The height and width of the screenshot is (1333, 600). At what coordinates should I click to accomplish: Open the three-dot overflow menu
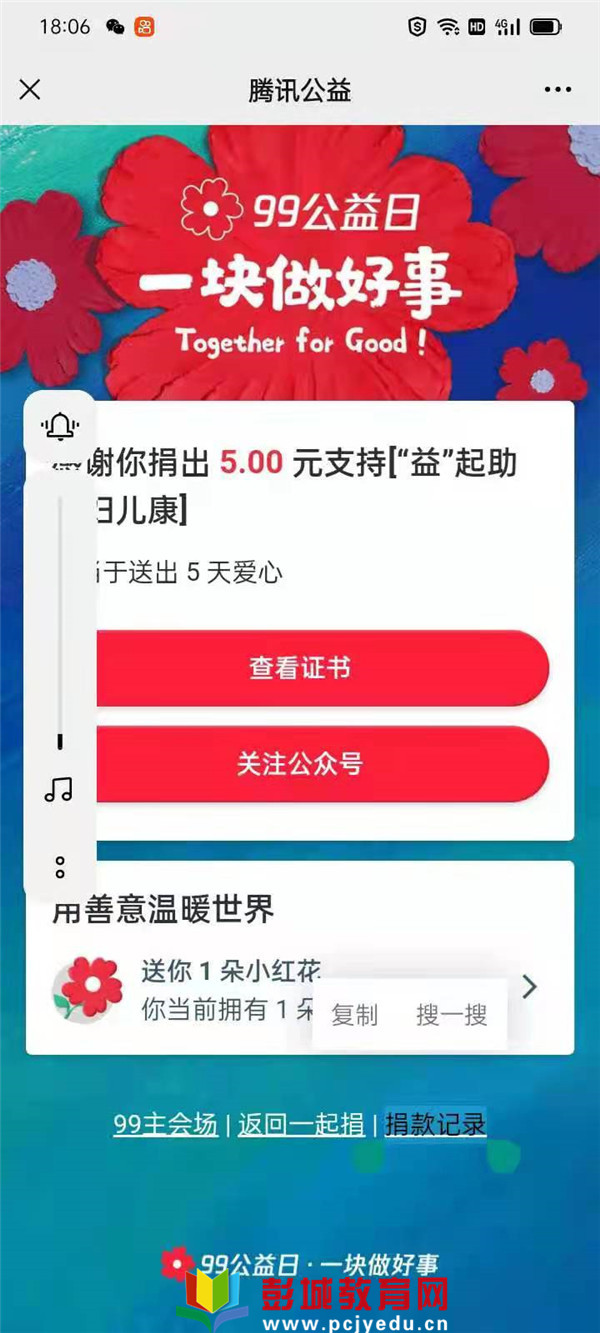coord(557,90)
